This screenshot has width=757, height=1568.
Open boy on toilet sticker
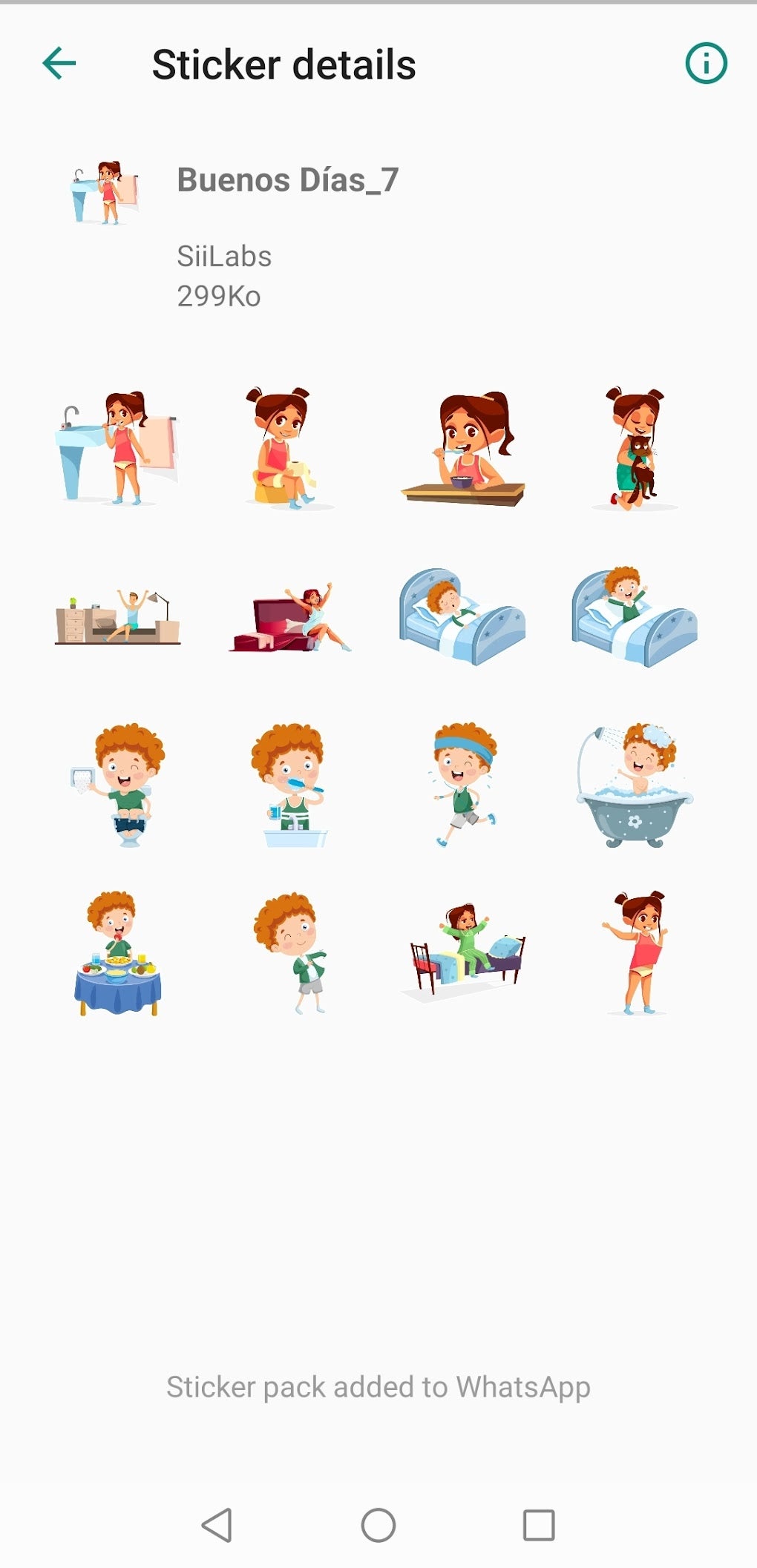coord(121,785)
